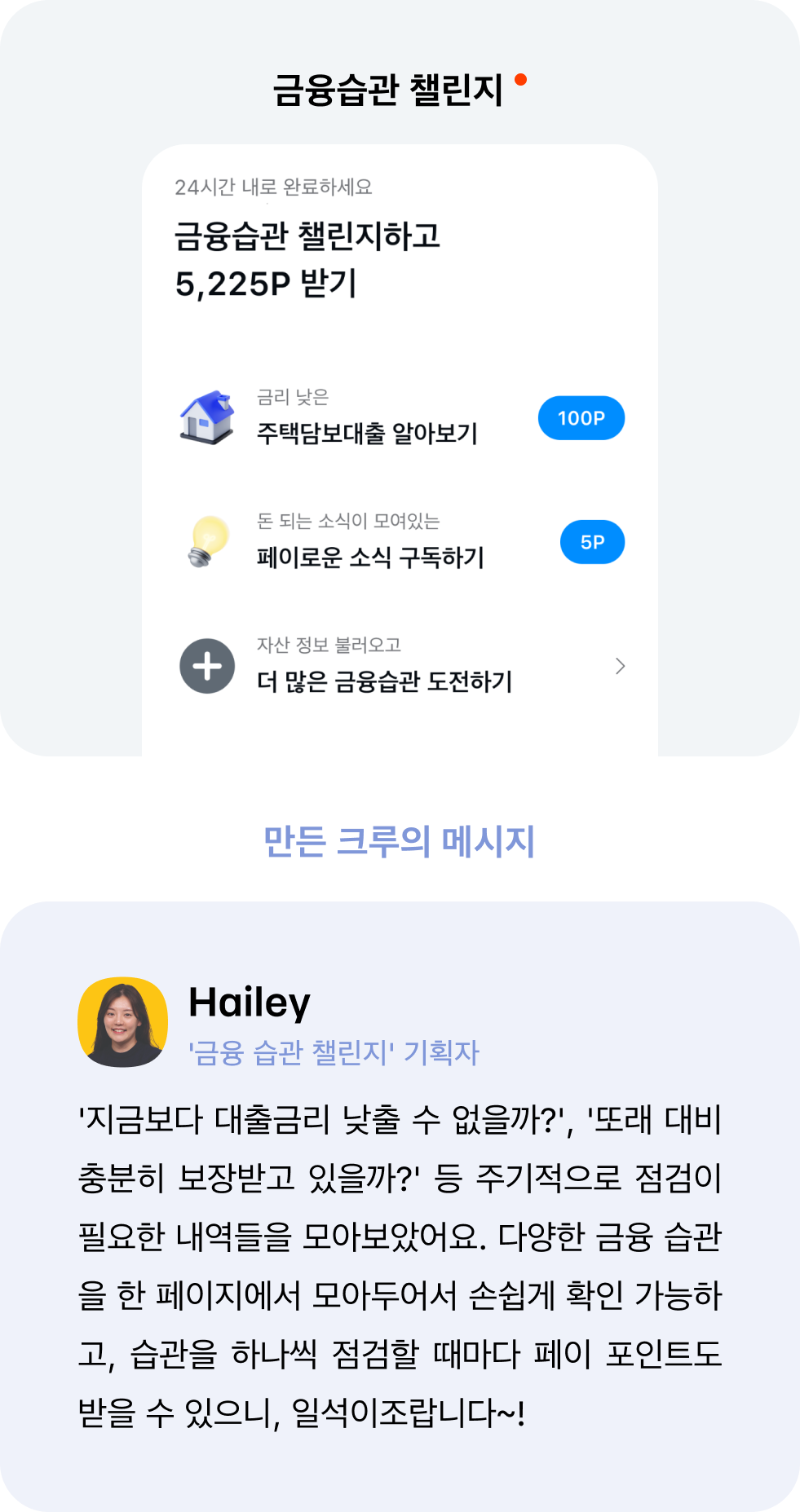Tap the 100P point badge
This screenshot has height=1512, width=800.
click(580, 417)
